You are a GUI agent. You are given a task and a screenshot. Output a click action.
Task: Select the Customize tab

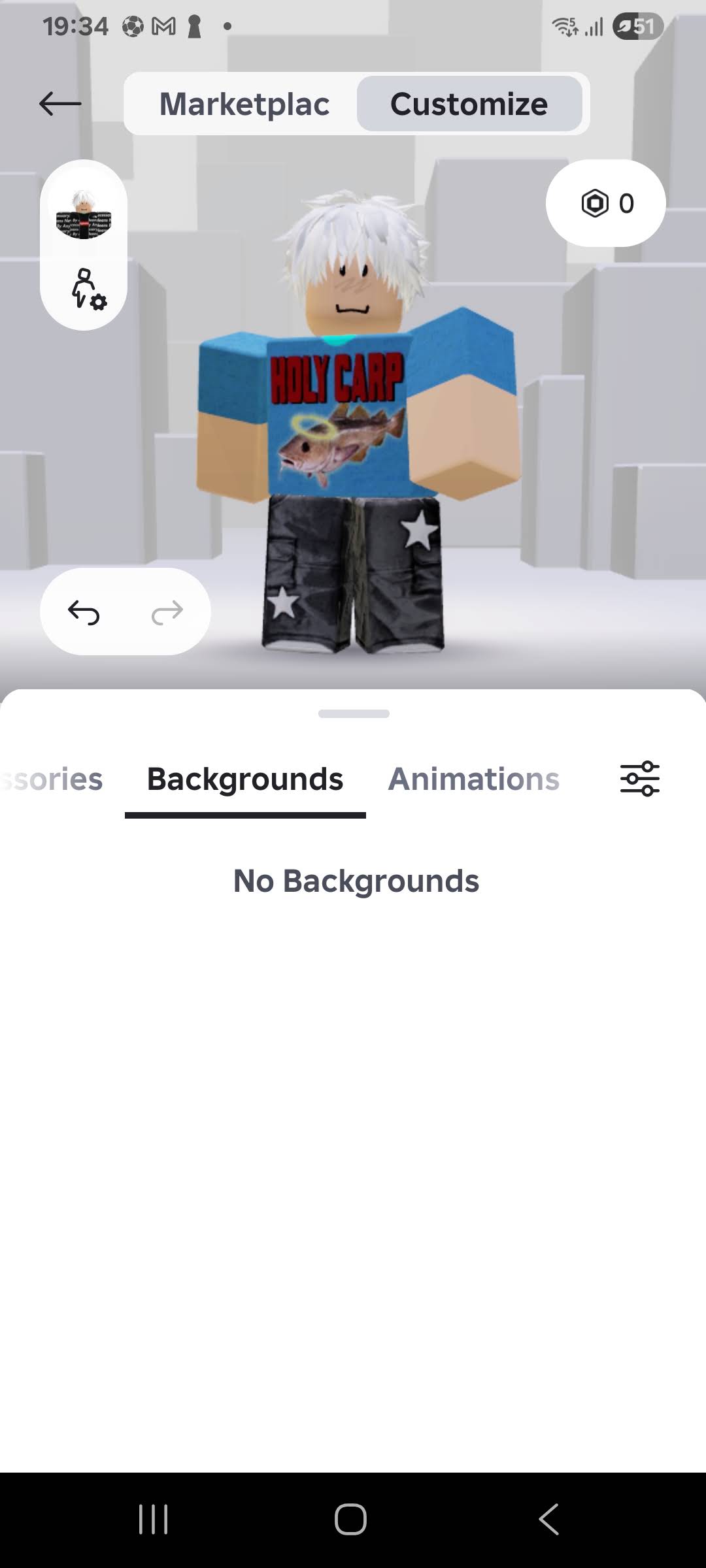click(x=469, y=104)
